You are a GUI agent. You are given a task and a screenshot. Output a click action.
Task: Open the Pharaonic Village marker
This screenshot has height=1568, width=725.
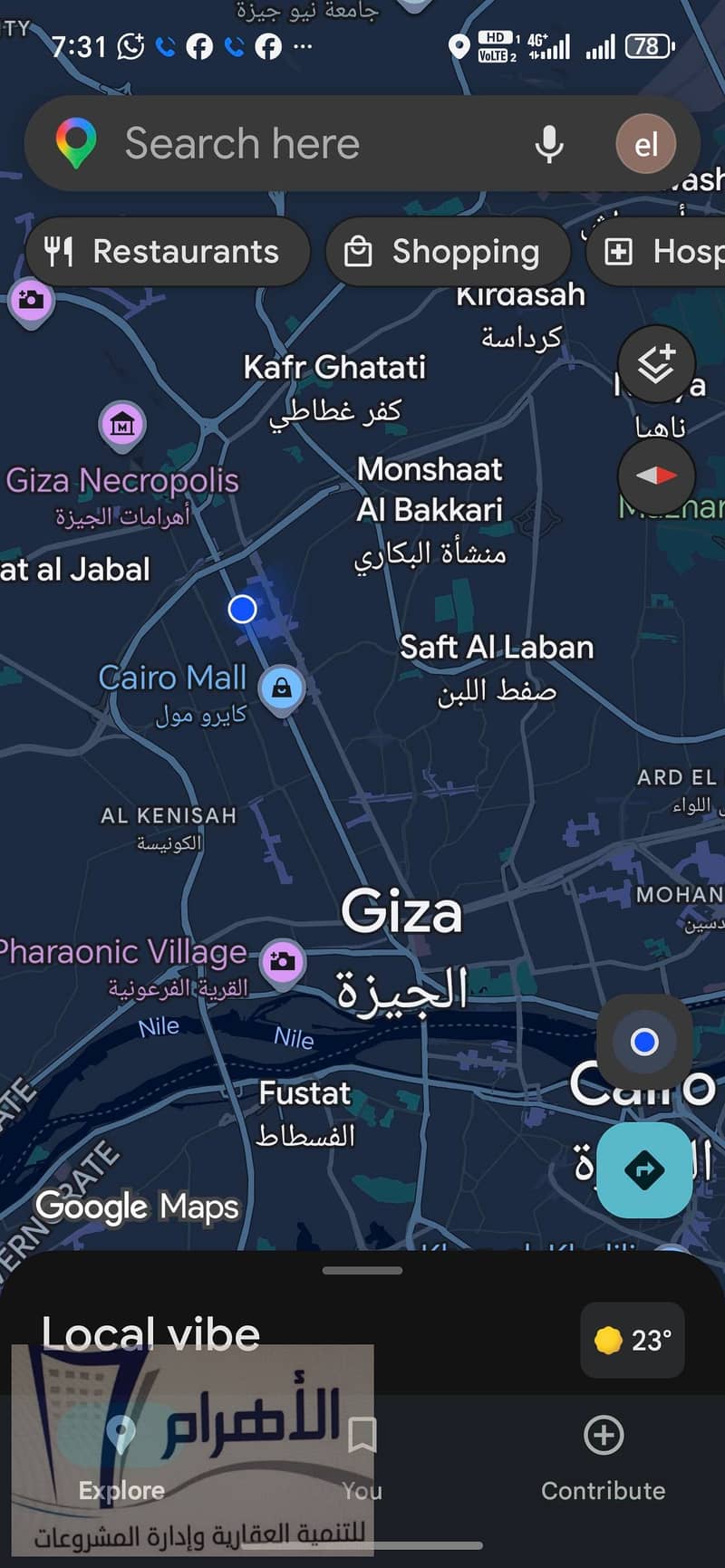[x=283, y=962]
